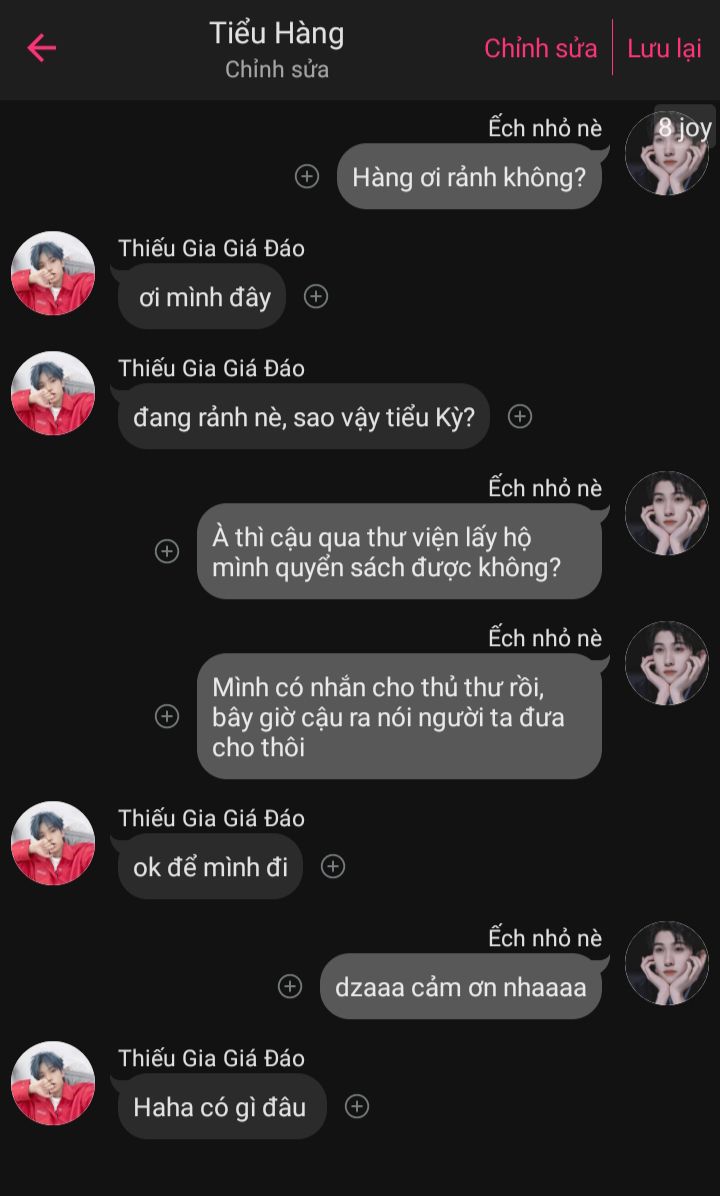Tap the plus beside 'dzaaa cảm ơn nhaaaa'
The height and width of the screenshot is (1196, 720).
point(290,987)
